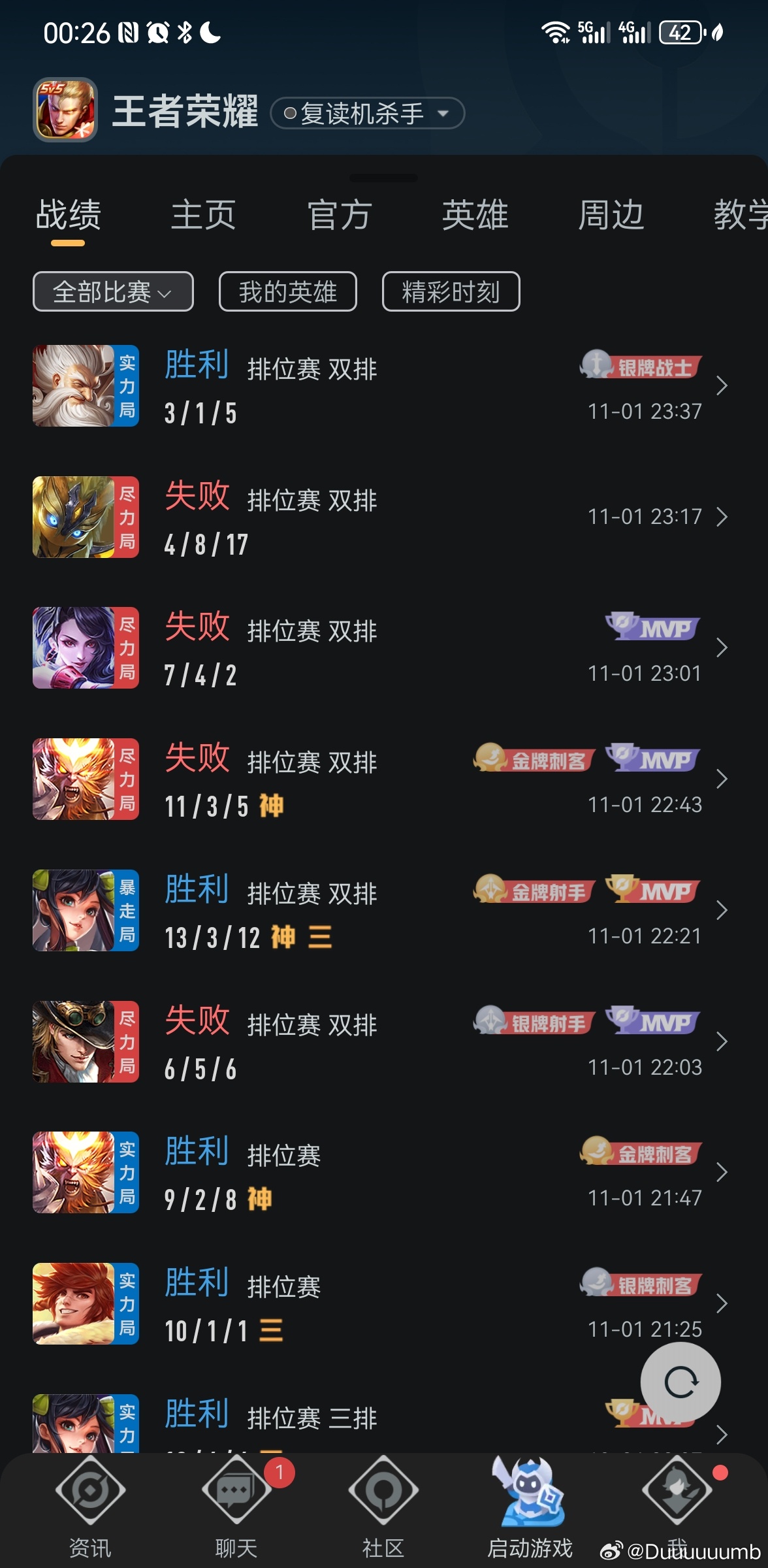The height and width of the screenshot is (1568, 768).
Task: View match details for 11/3/5 loss
Action: (x=379, y=779)
